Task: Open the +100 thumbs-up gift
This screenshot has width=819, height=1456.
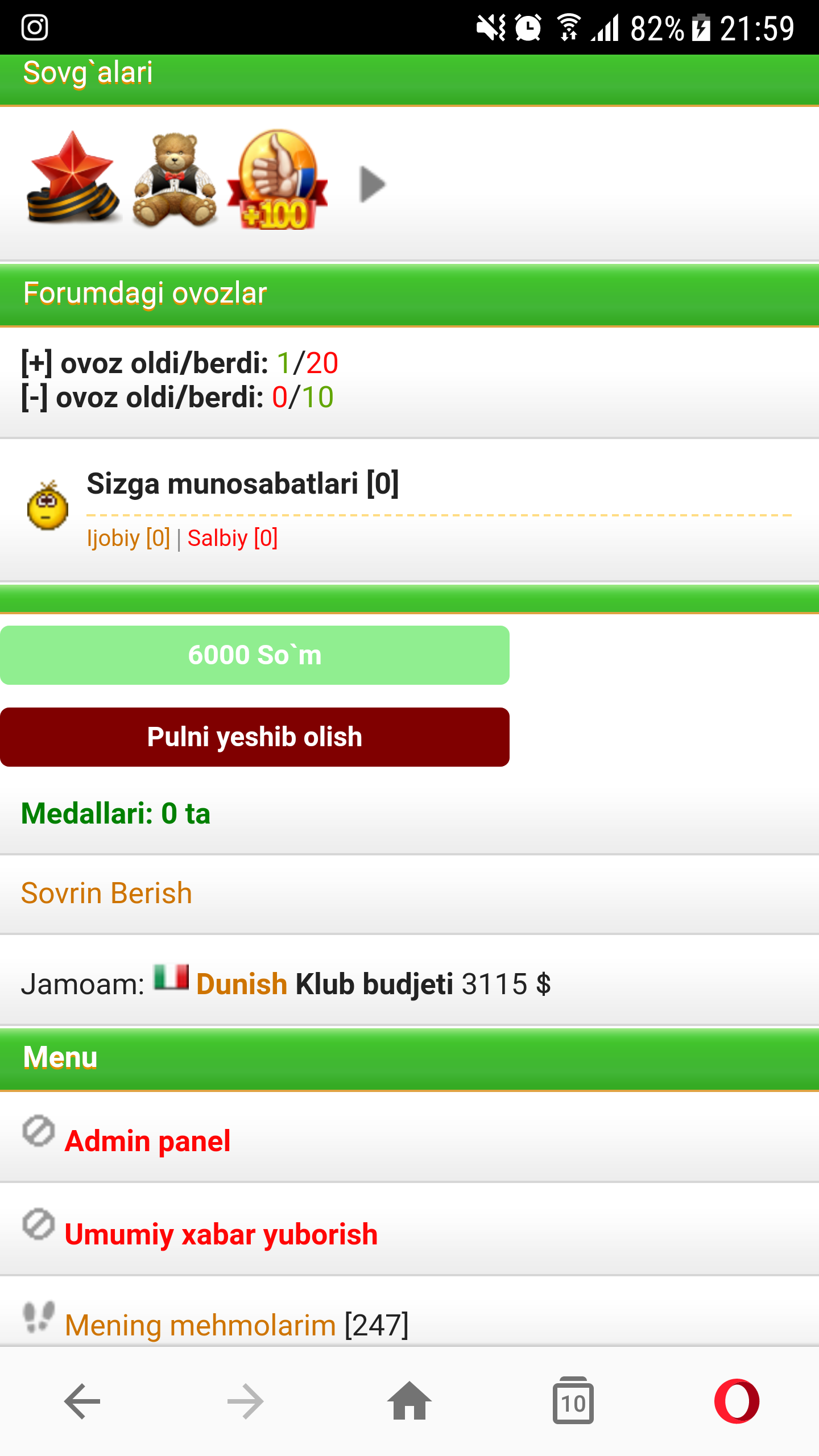Action: point(277,180)
